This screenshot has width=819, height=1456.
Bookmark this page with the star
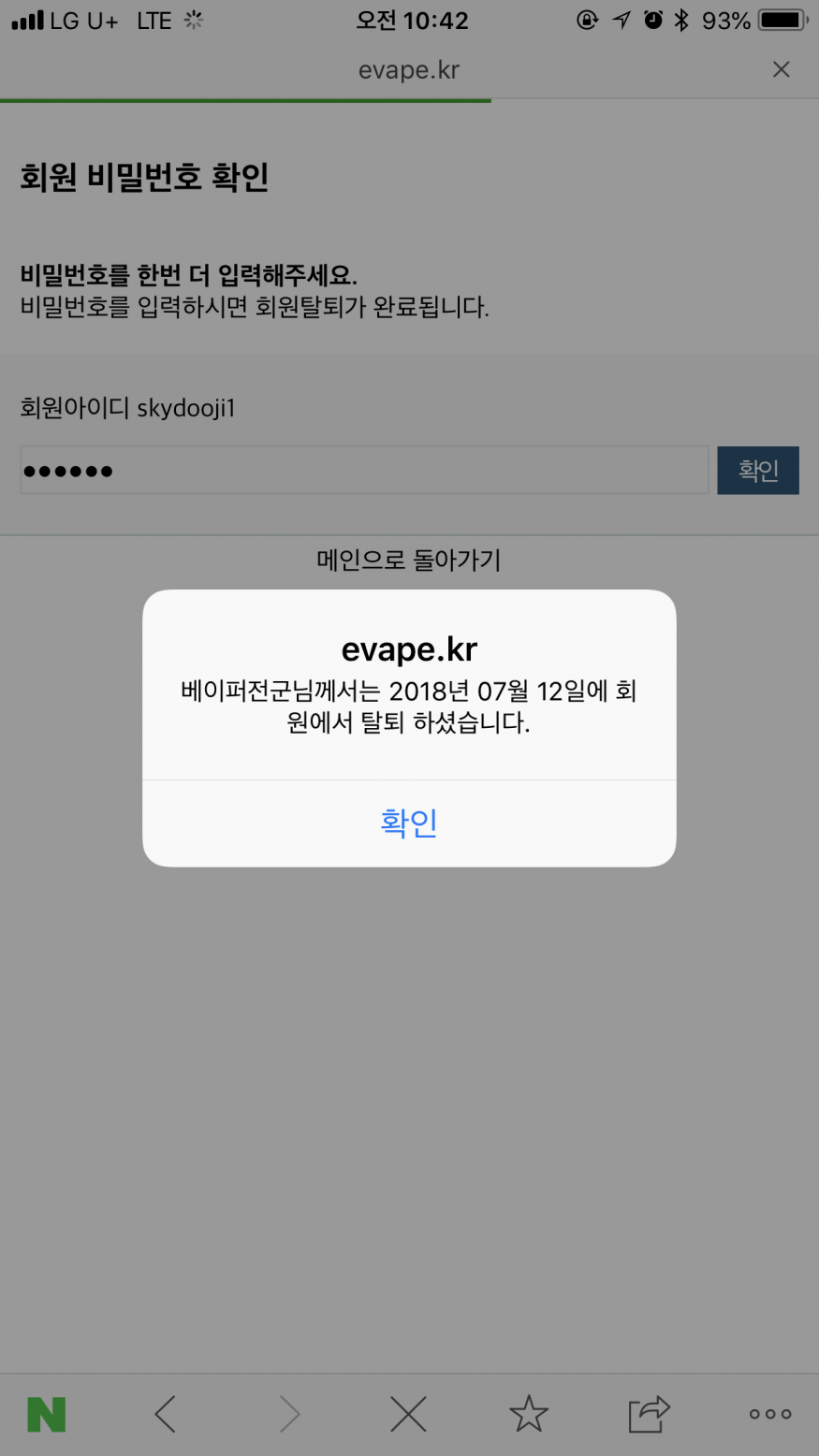coord(529,1414)
